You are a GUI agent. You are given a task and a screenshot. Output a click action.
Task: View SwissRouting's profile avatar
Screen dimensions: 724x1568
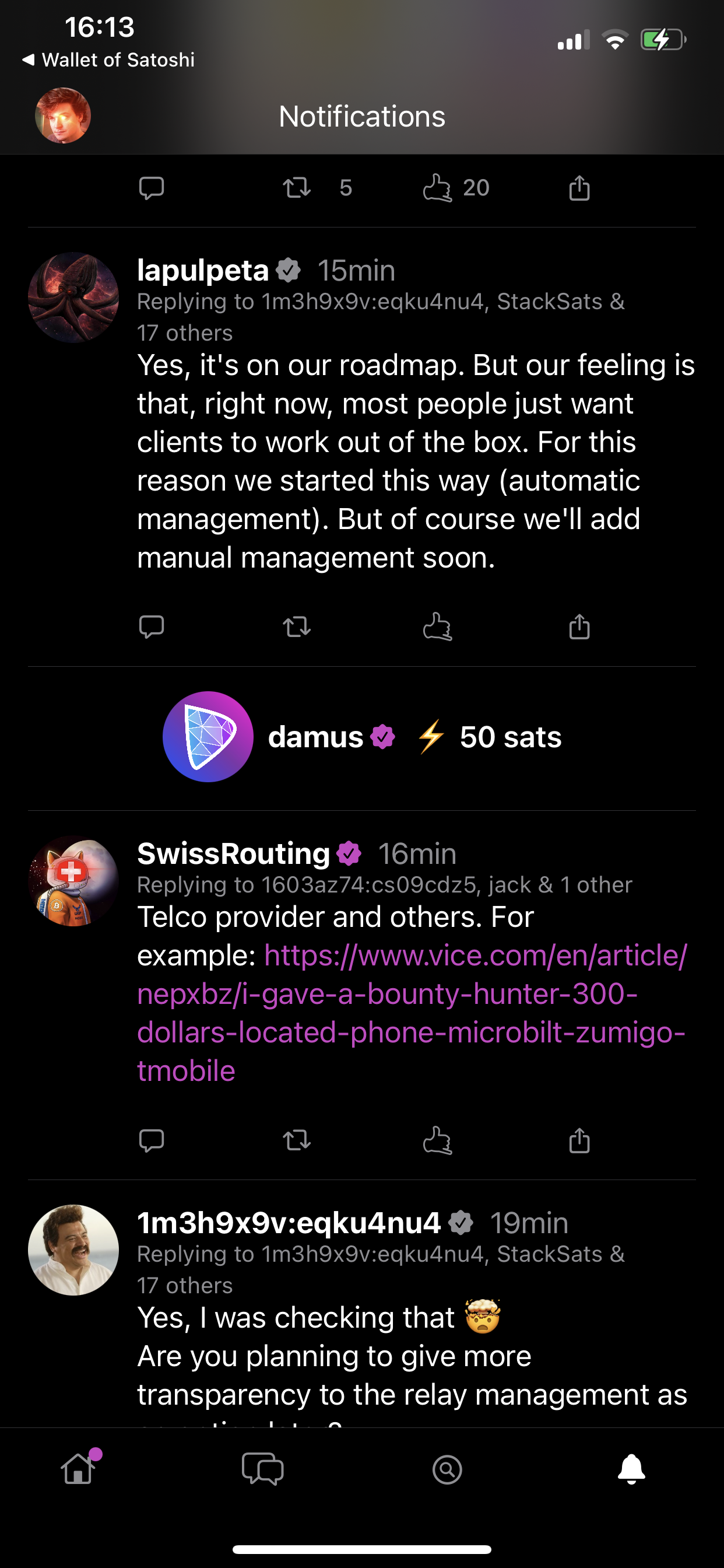tap(73, 881)
